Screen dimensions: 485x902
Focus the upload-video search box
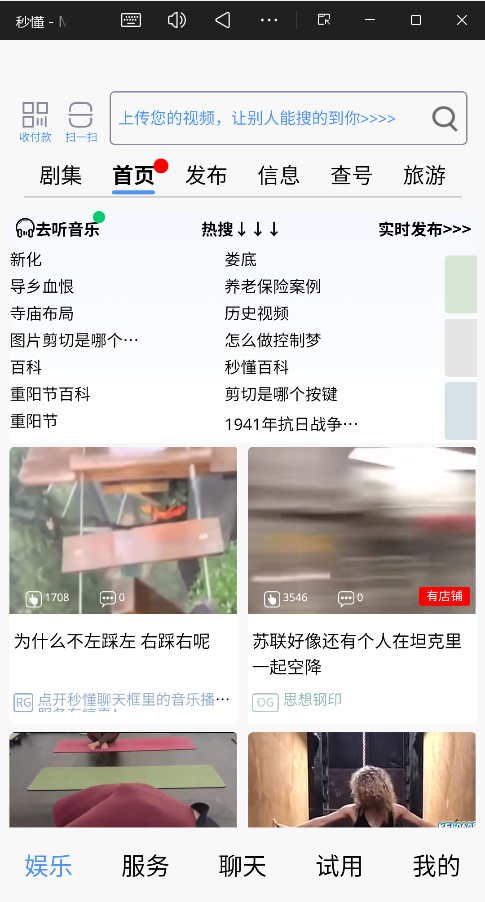point(288,118)
